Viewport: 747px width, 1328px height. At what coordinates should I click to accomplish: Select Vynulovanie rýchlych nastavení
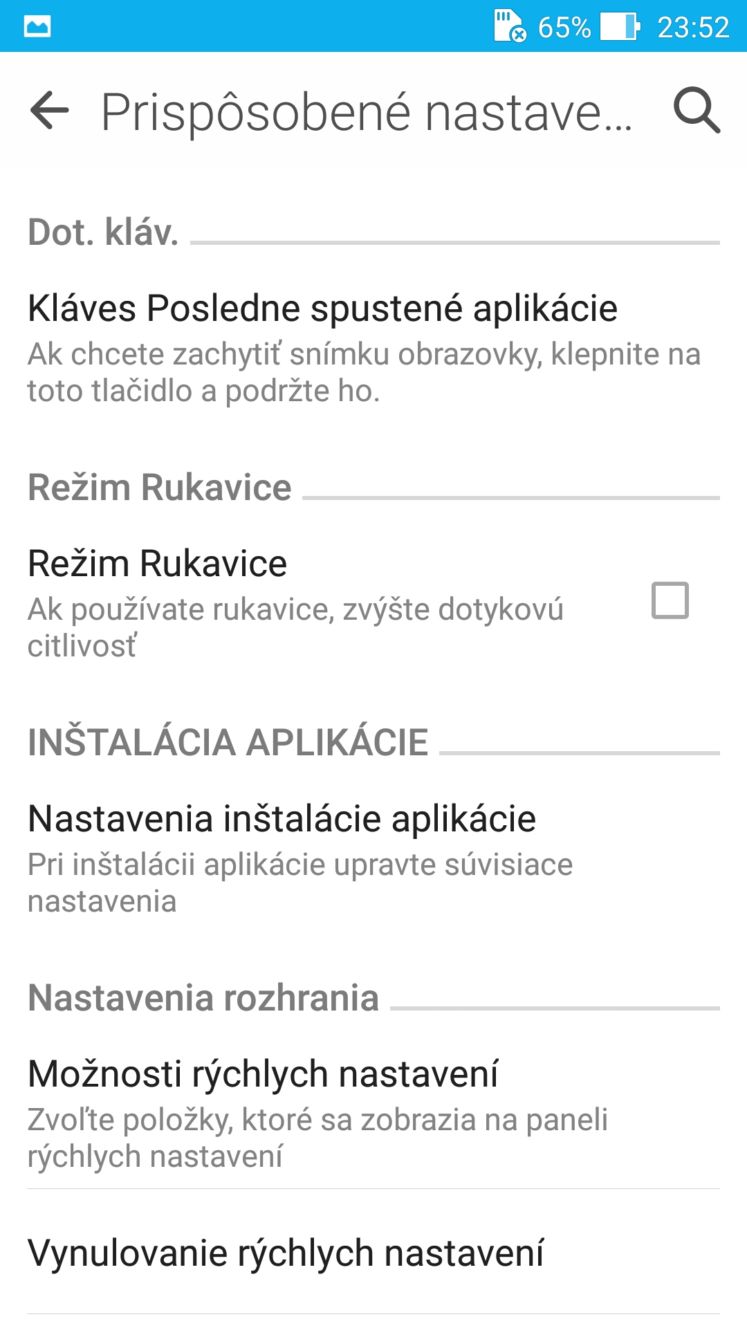(x=373, y=1252)
